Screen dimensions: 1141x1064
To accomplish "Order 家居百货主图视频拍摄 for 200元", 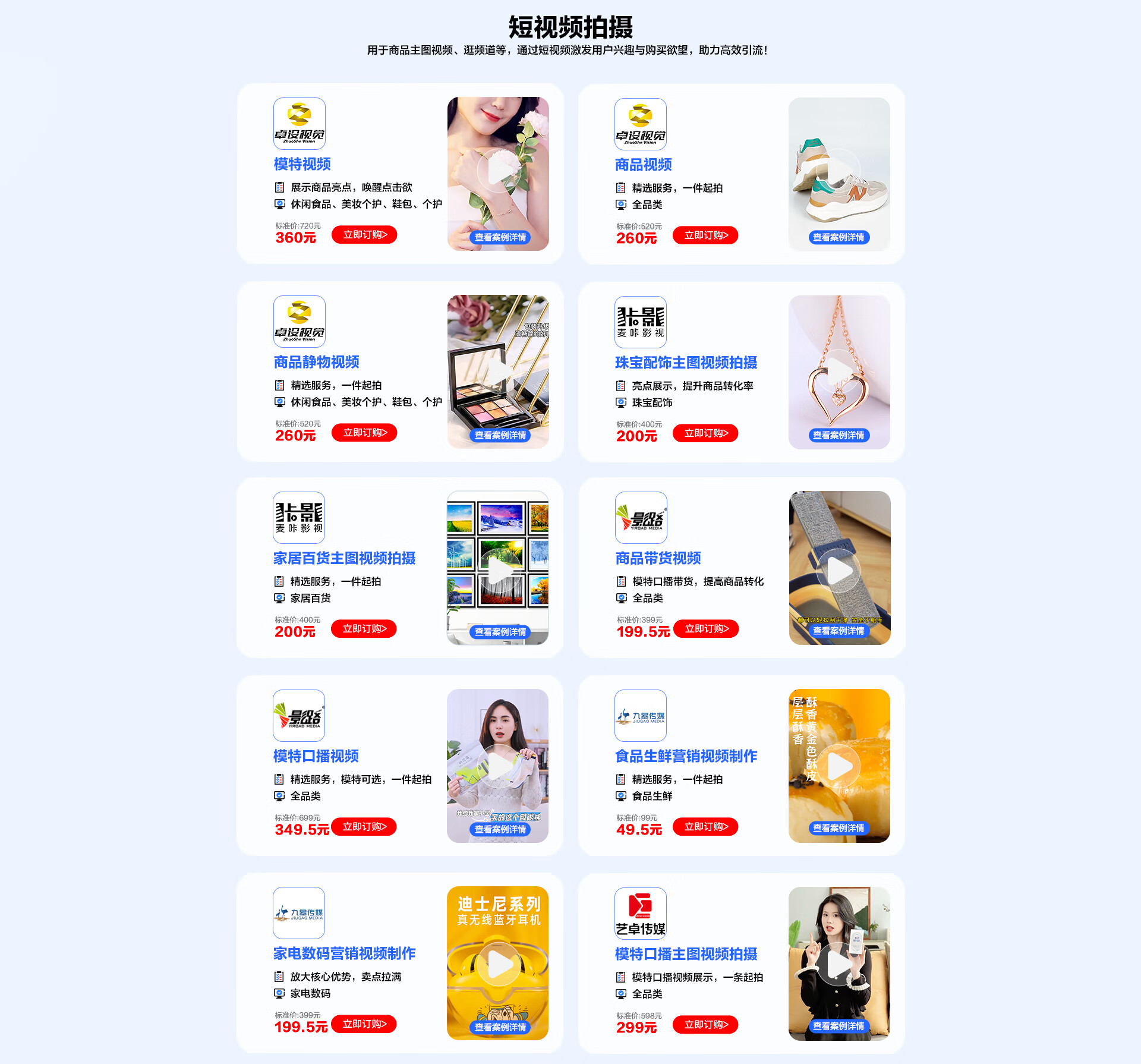I will [x=364, y=629].
